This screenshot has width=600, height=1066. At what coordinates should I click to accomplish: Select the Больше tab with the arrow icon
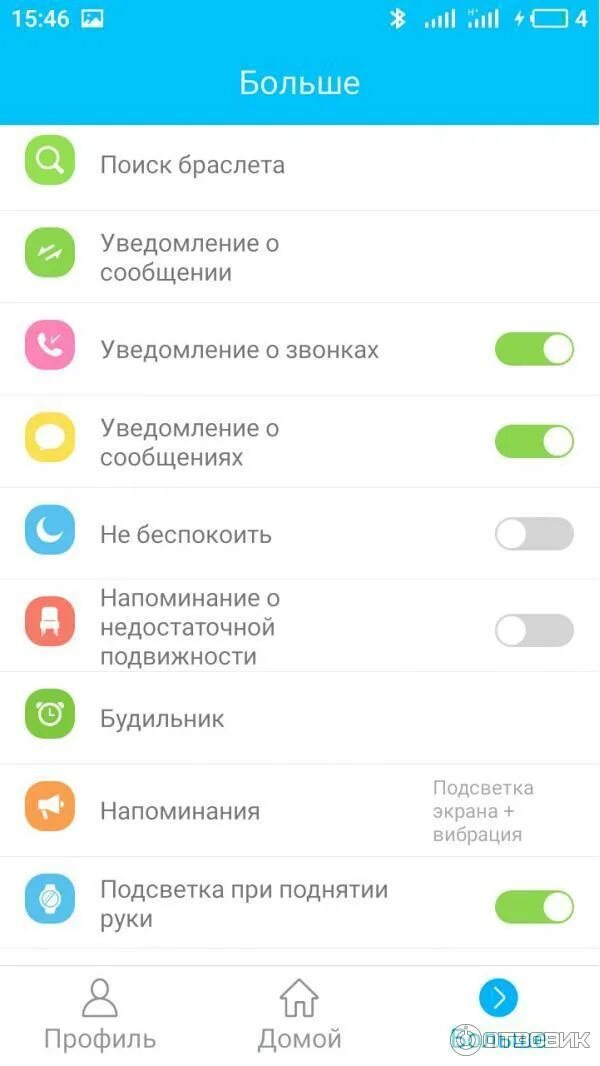point(499,1015)
